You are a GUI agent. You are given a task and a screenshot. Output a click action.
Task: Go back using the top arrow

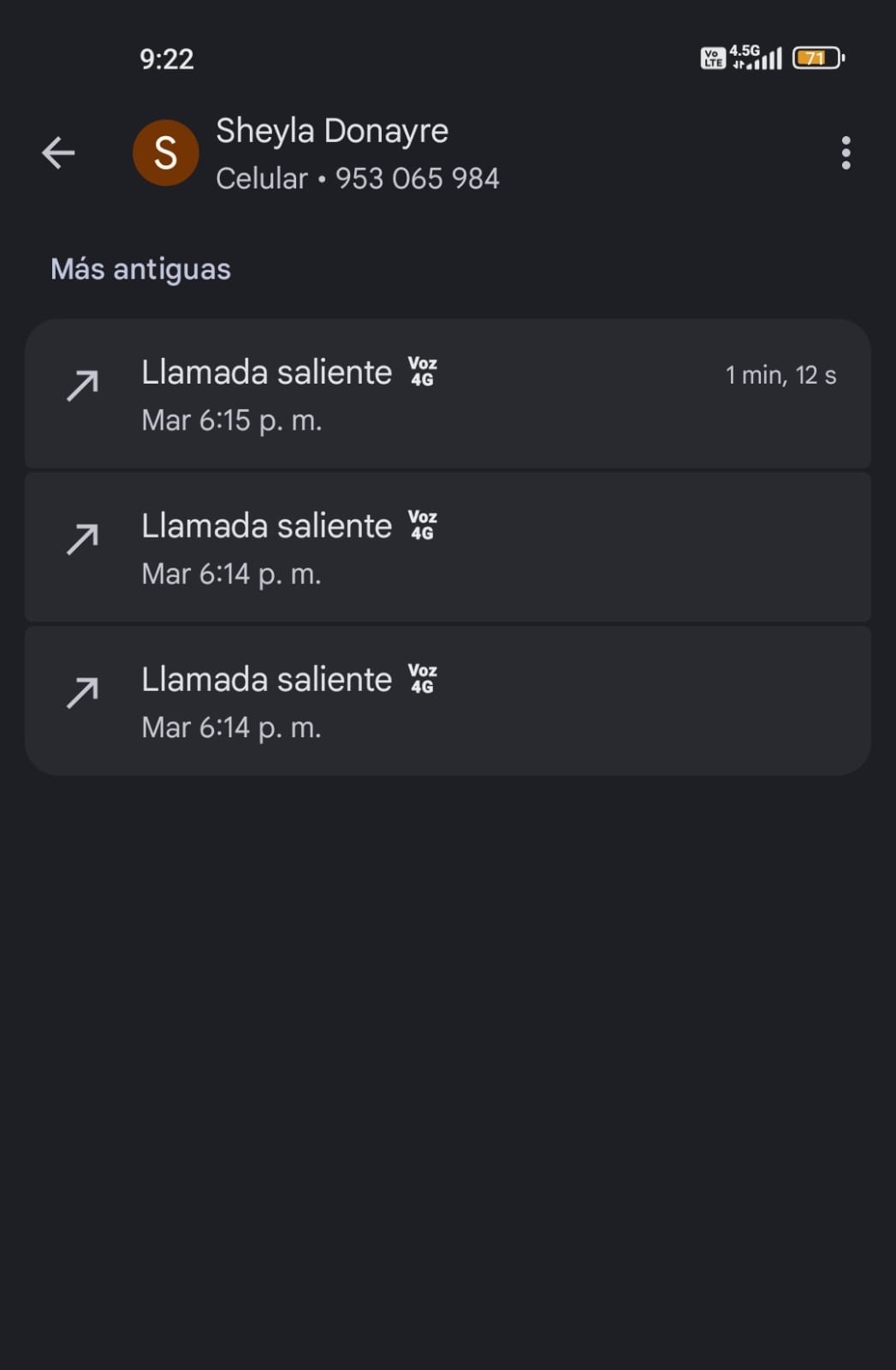pyautogui.click(x=58, y=153)
